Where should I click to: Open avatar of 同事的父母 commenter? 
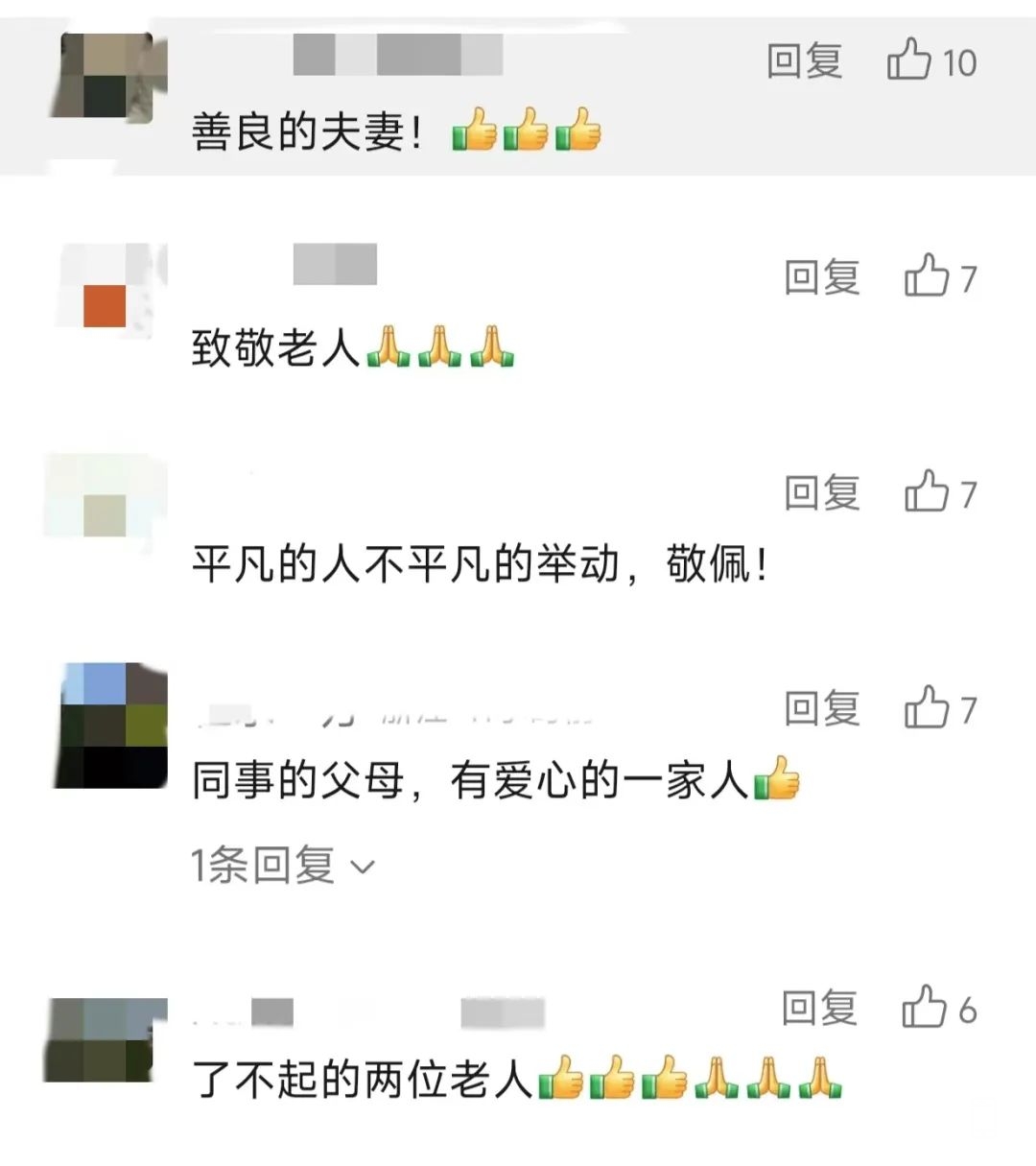(x=107, y=725)
